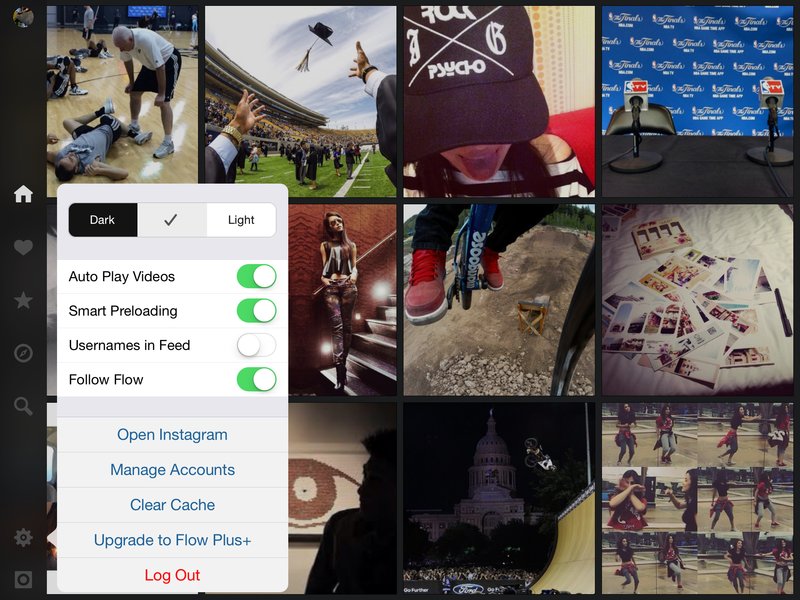Disable Auto Play Videos
Image resolution: width=800 pixels, height=600 pixels.
click(256, 277)
